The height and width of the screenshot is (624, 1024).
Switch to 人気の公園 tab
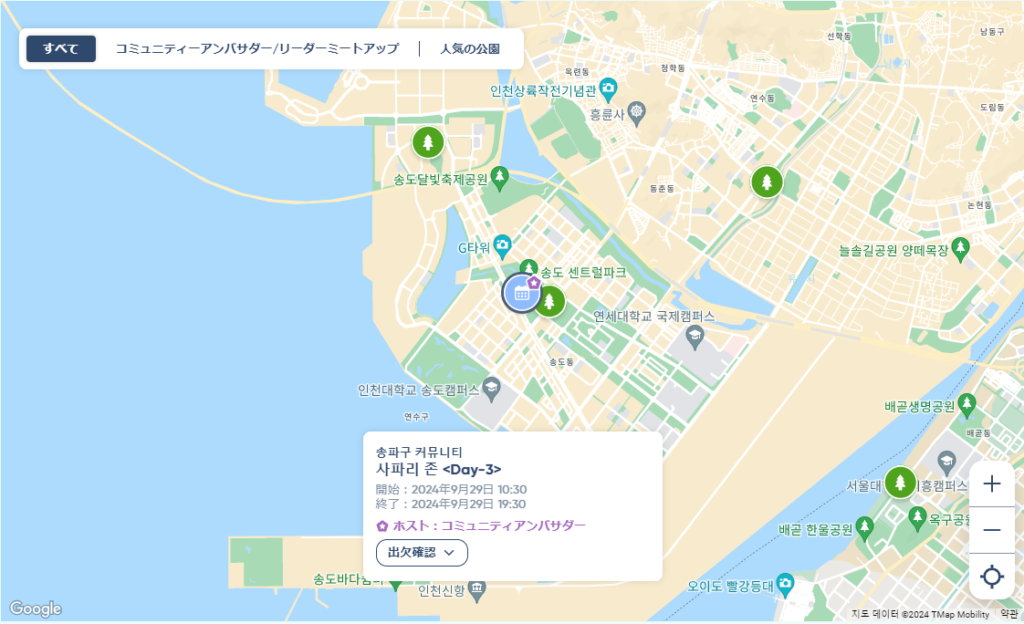[469, 48]
